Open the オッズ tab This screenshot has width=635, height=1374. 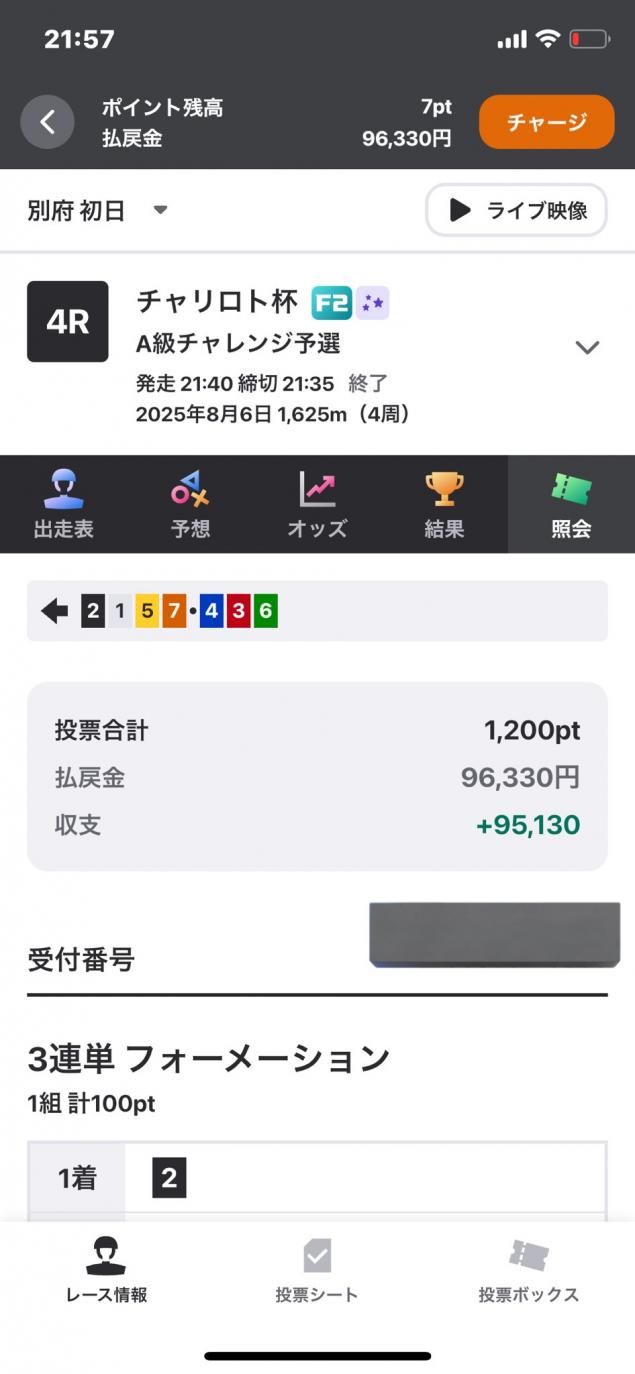tap(317, 505)
